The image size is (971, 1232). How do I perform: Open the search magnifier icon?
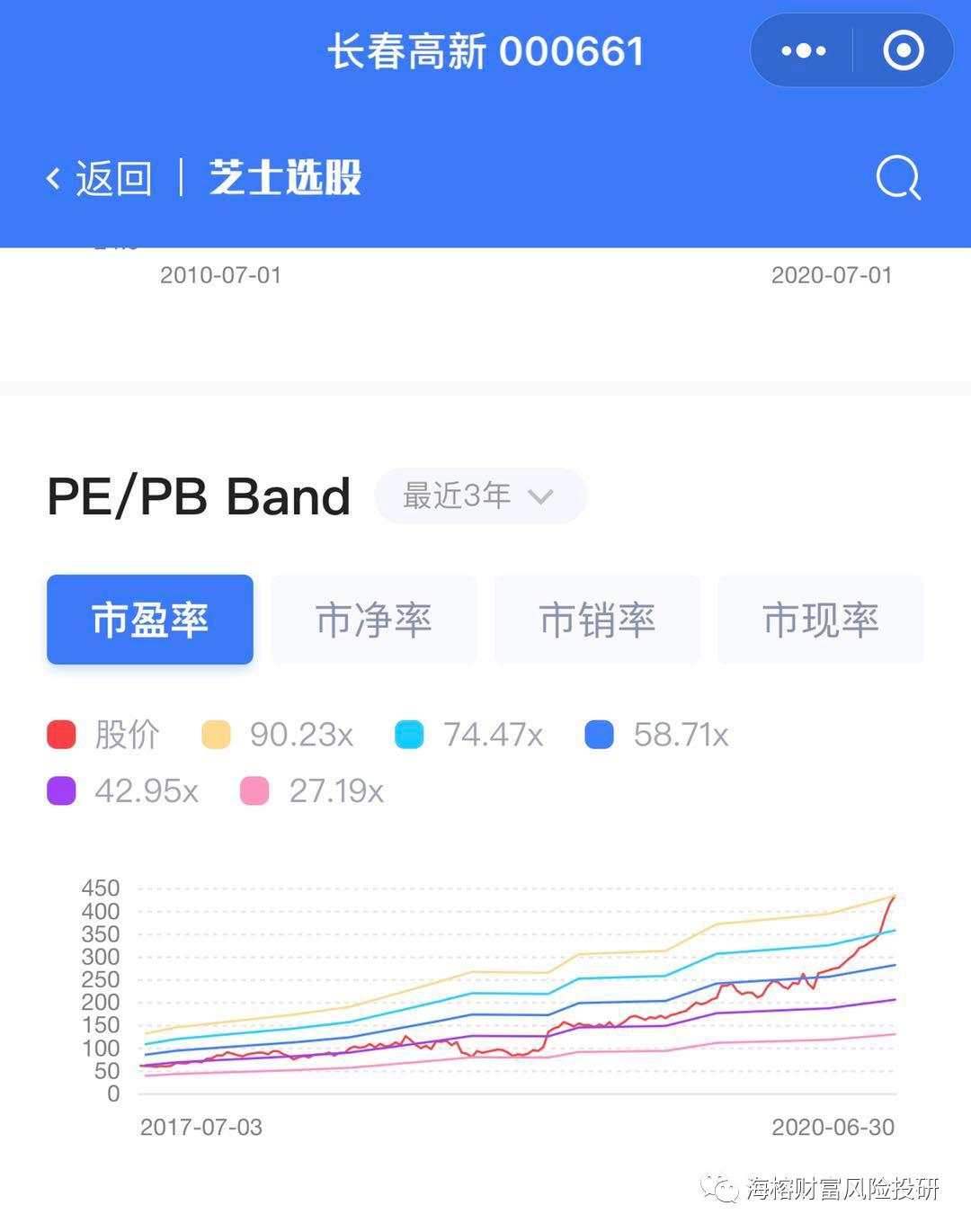point(898,178)
